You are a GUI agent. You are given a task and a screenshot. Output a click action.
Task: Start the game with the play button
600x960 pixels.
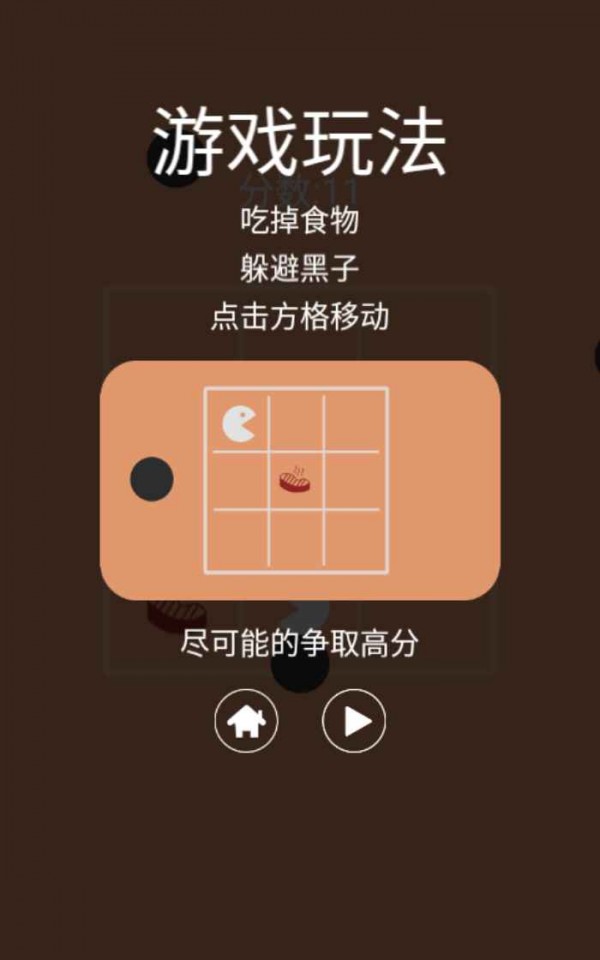(354, 721)
